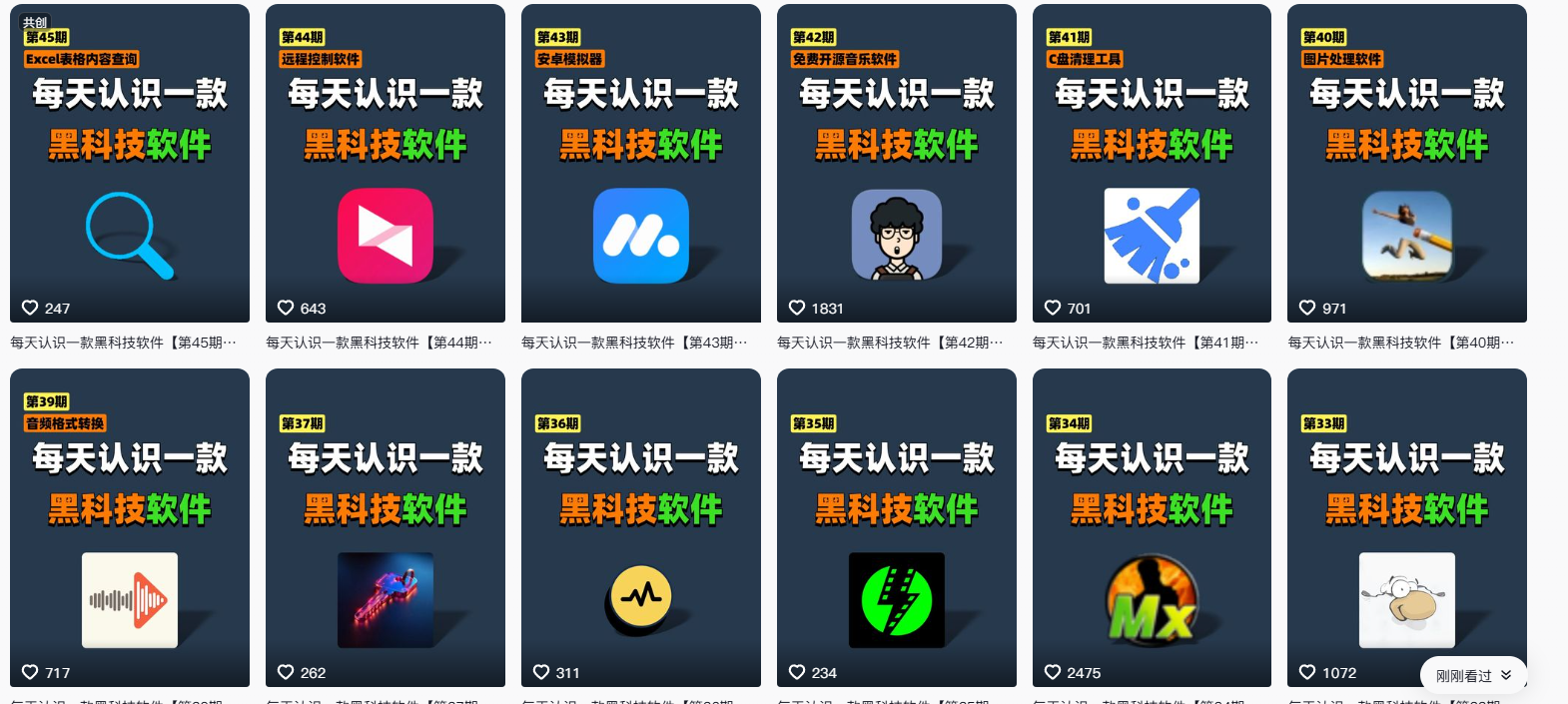1568x704 pixels.
Task: Open the 第36期 video tile
Action: [641, 529]
